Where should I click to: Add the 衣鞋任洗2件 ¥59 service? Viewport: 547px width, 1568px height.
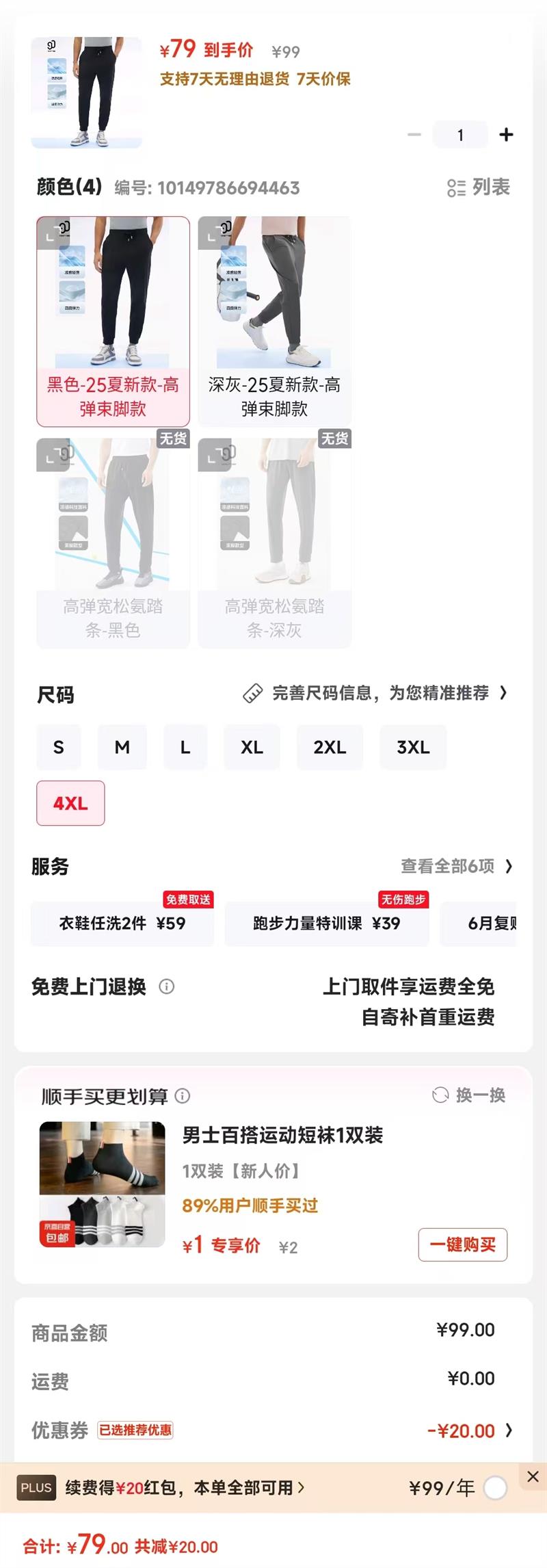pyautogui.click(x=122, y=924)
